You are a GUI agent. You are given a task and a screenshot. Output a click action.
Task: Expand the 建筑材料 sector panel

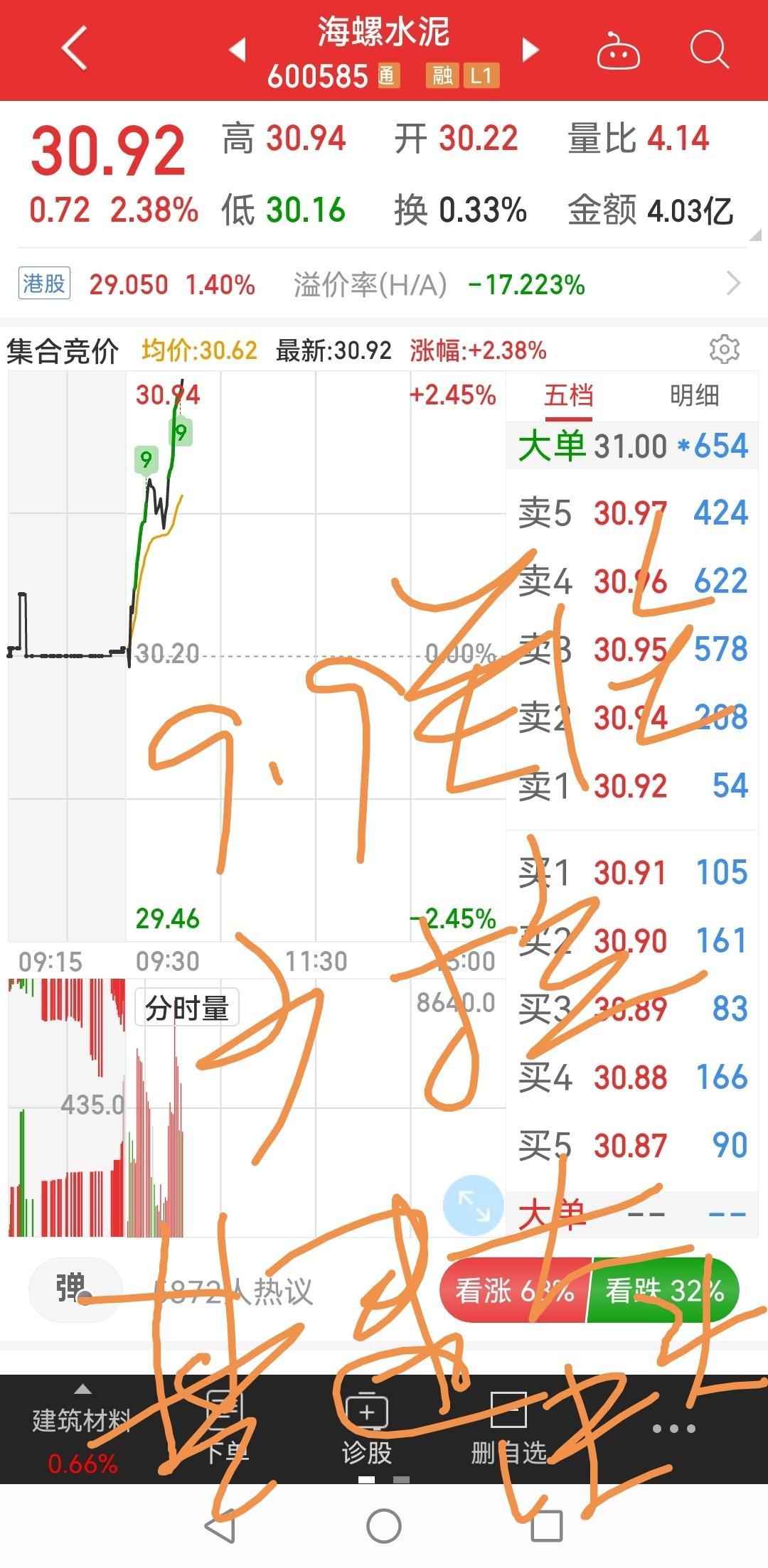(x=82, y=1429)
